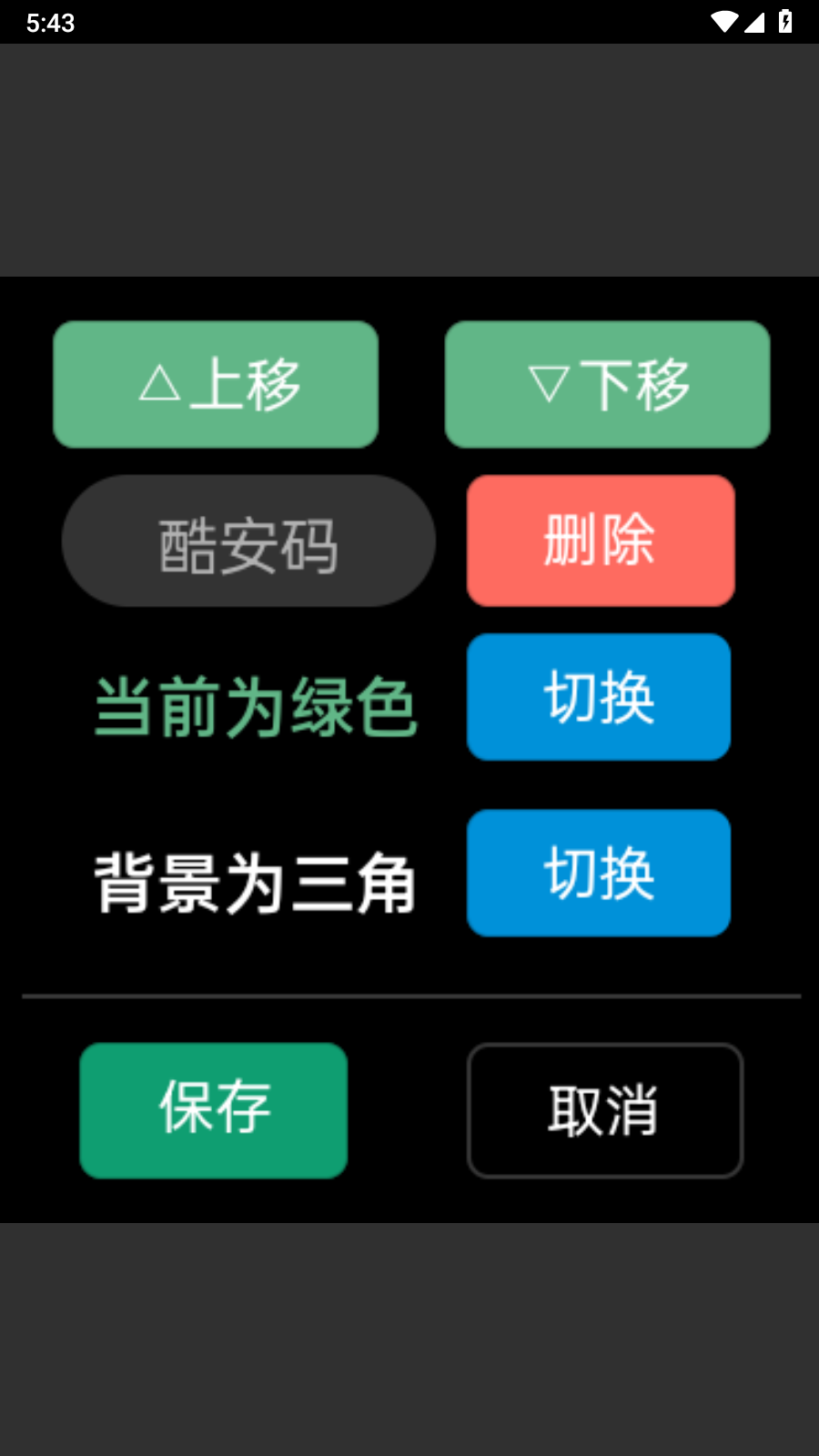This screenshot has height=1456, width=819.
Task: Save changes with 保存
Action: [214, 1110]
